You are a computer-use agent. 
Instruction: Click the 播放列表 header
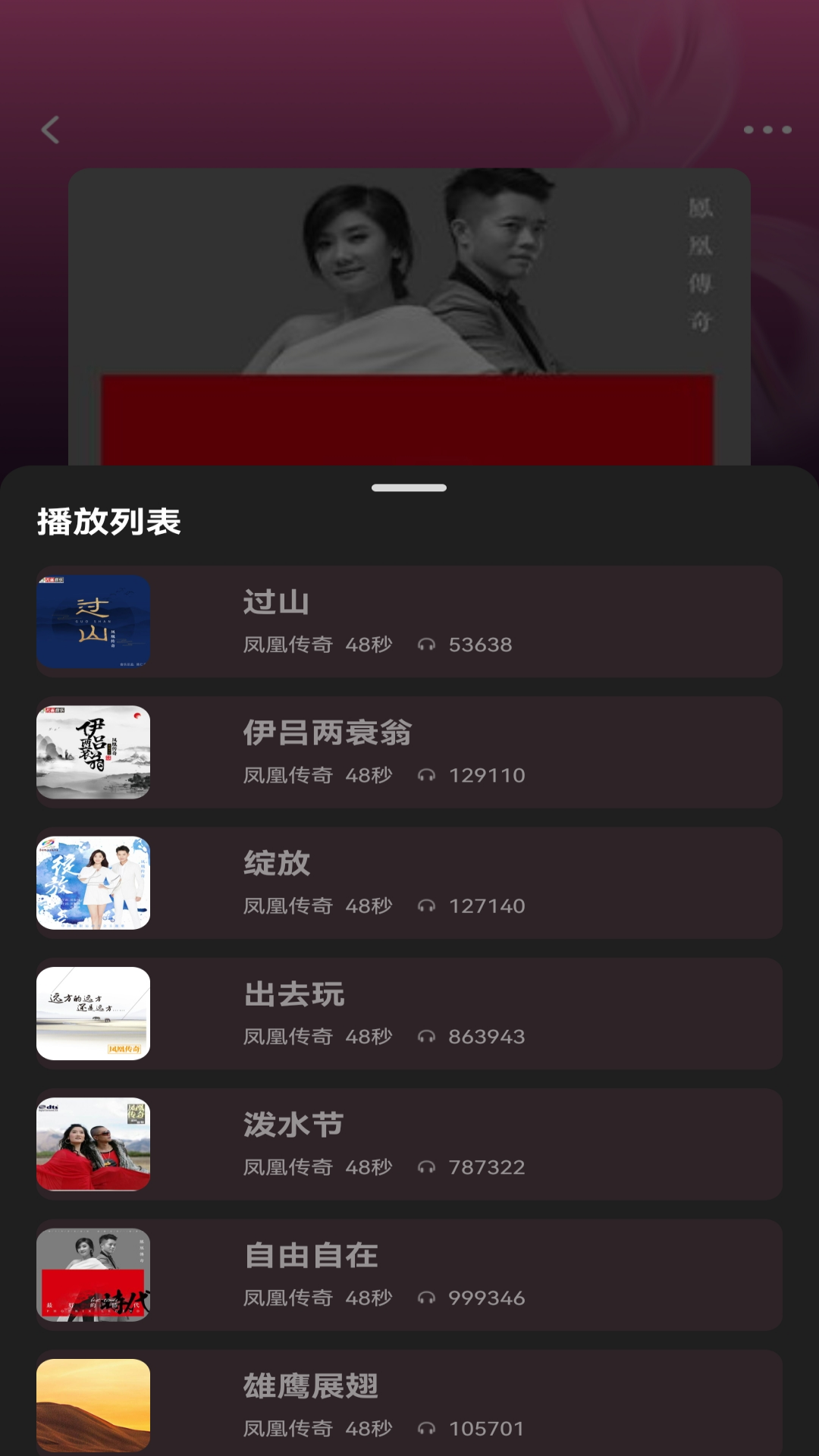(110, 519)
